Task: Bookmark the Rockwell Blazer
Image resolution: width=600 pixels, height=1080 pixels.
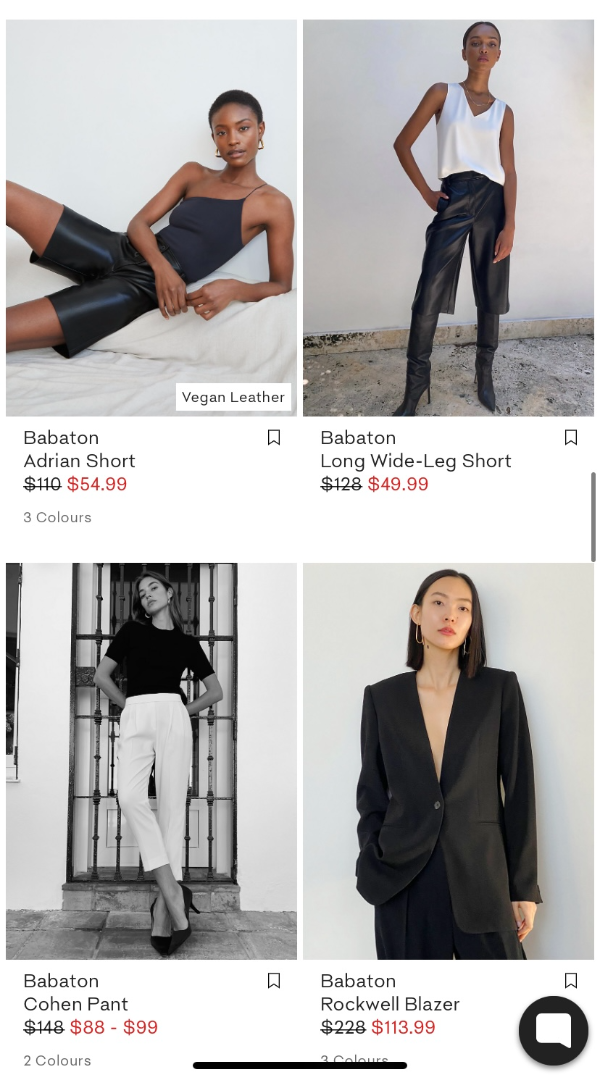Action: coord(570,980)
